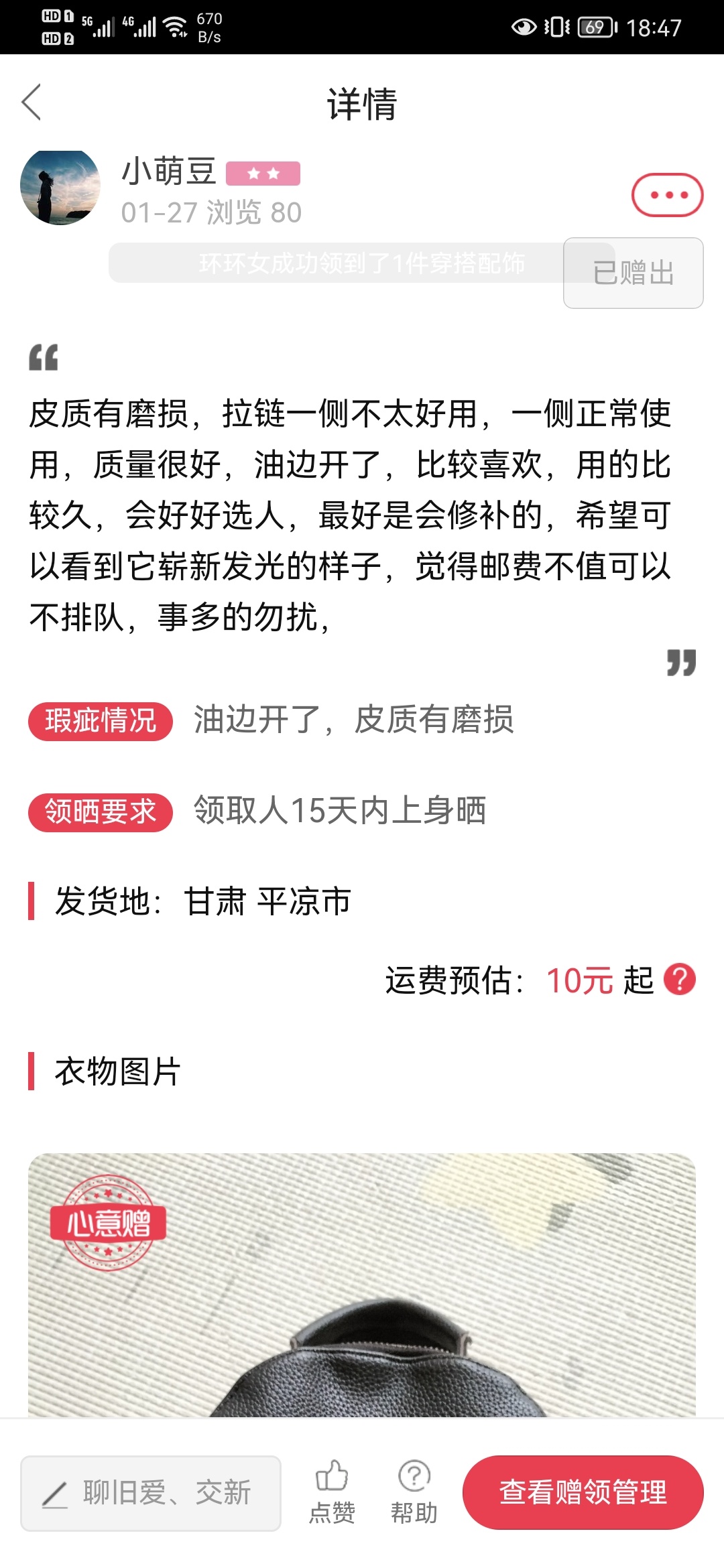
Task: Open 帮助 help
Action: 414,1492
